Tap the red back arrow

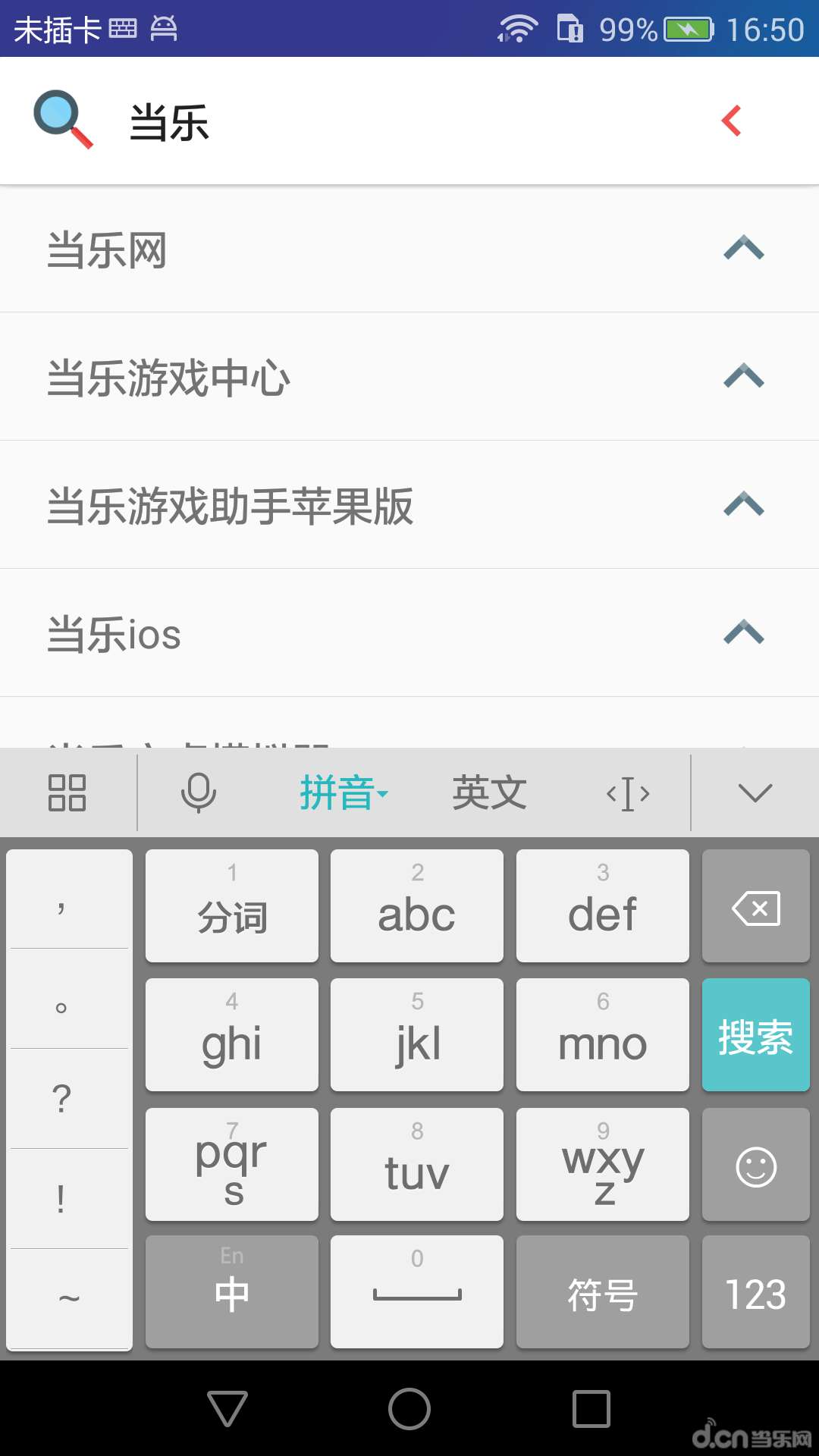pos(731,121)
